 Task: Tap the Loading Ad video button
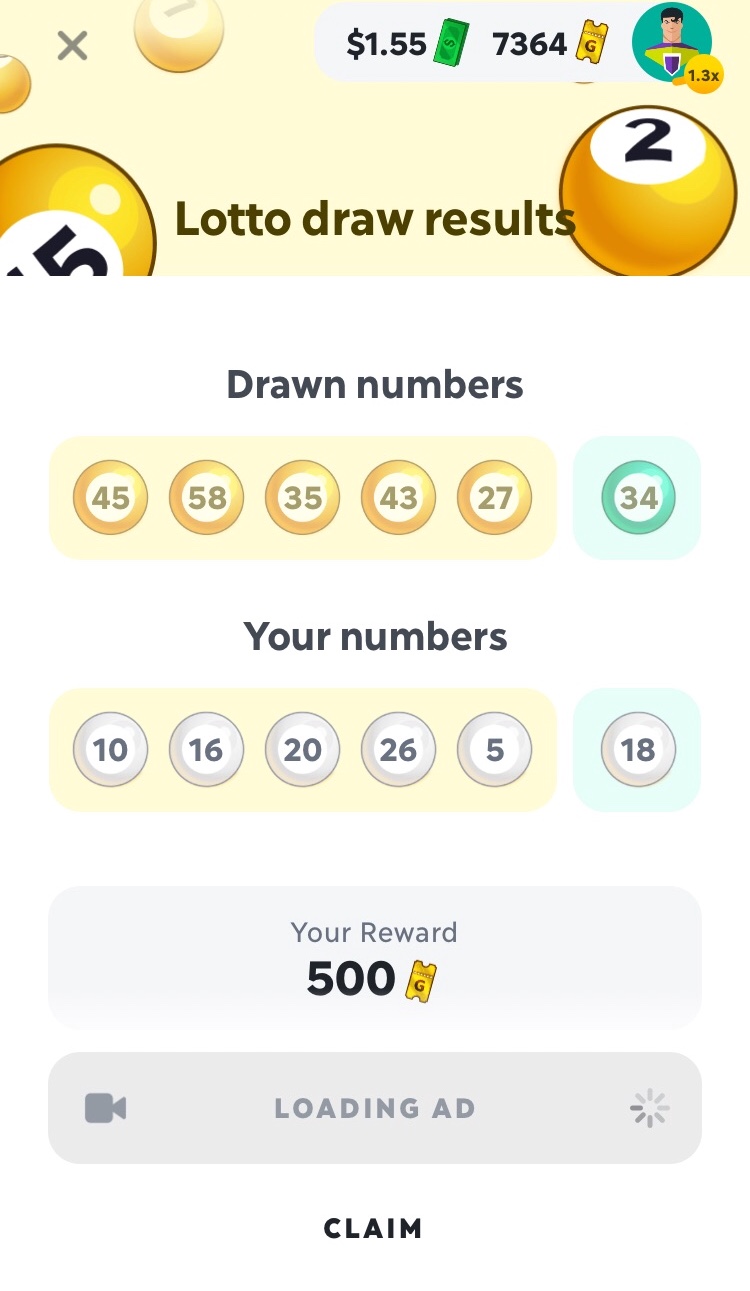[x=374, y=1108]
